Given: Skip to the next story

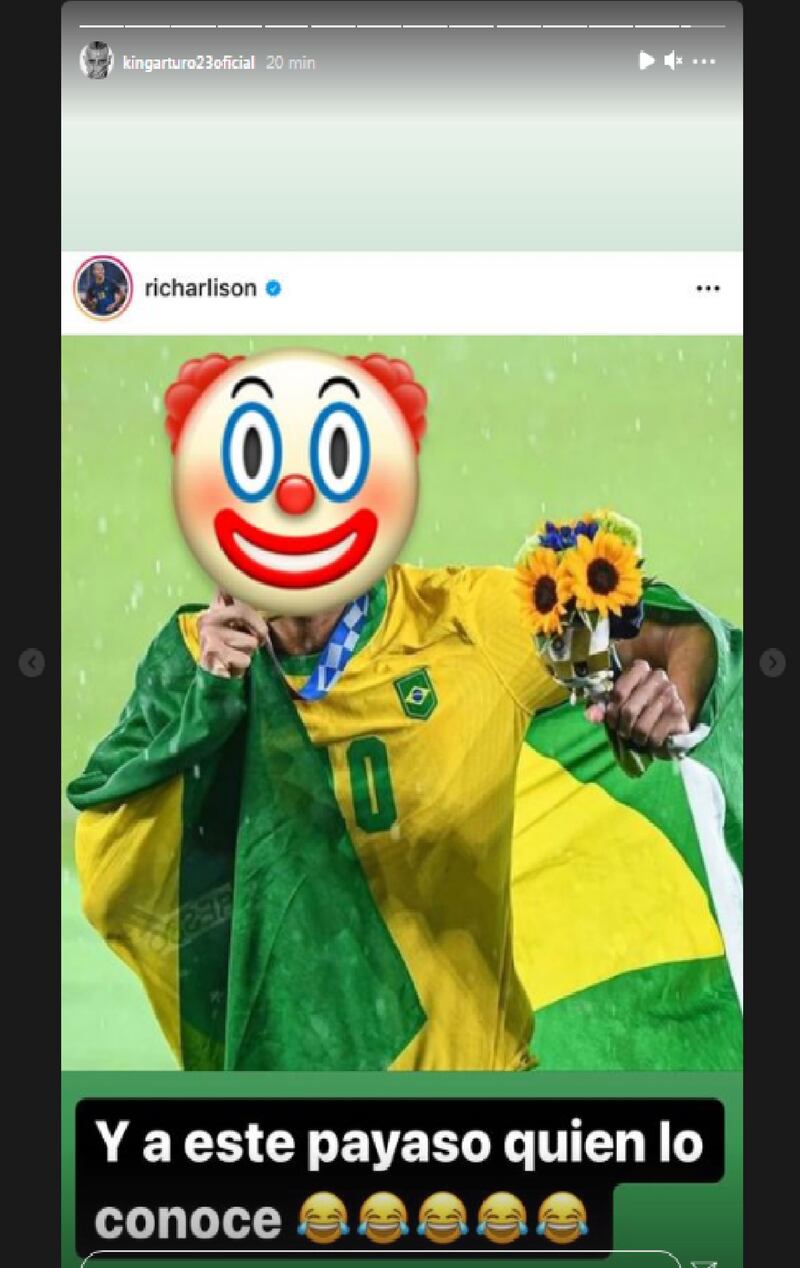Looking at the screenshot, I should (x=772, y=662).
